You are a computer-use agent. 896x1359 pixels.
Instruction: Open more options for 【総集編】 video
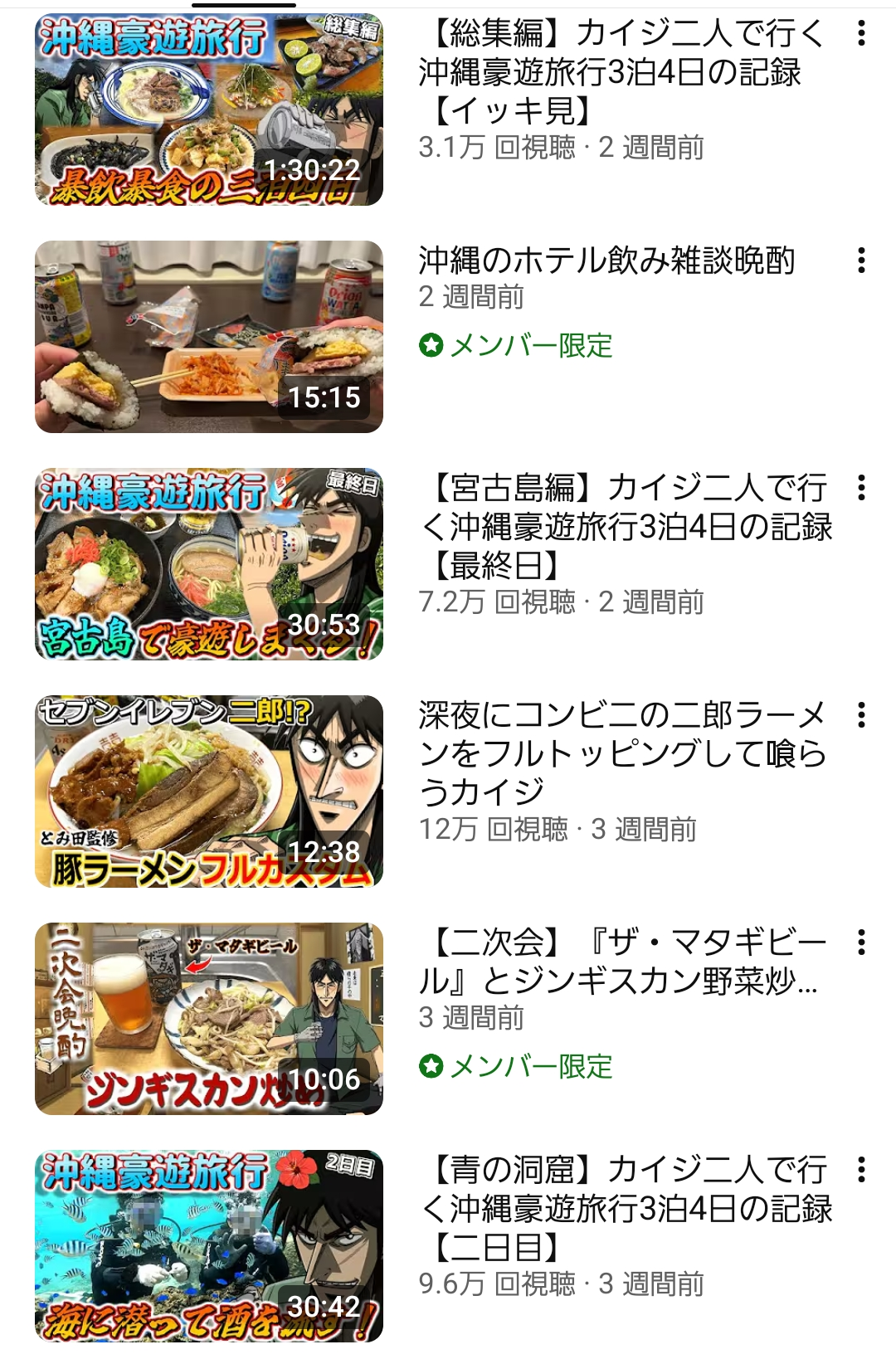coord(862,34)
